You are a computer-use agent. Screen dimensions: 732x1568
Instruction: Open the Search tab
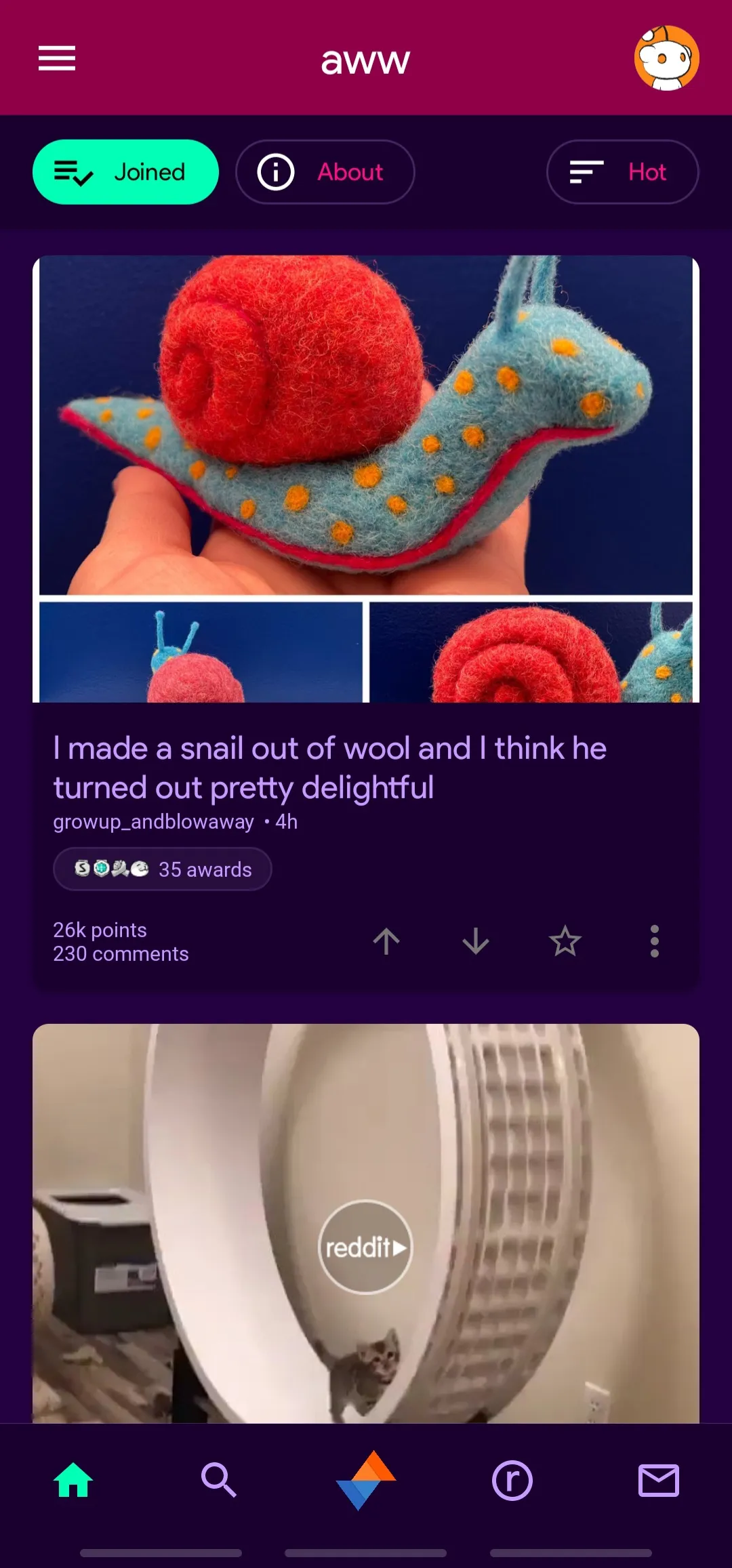coord(219,1480)
